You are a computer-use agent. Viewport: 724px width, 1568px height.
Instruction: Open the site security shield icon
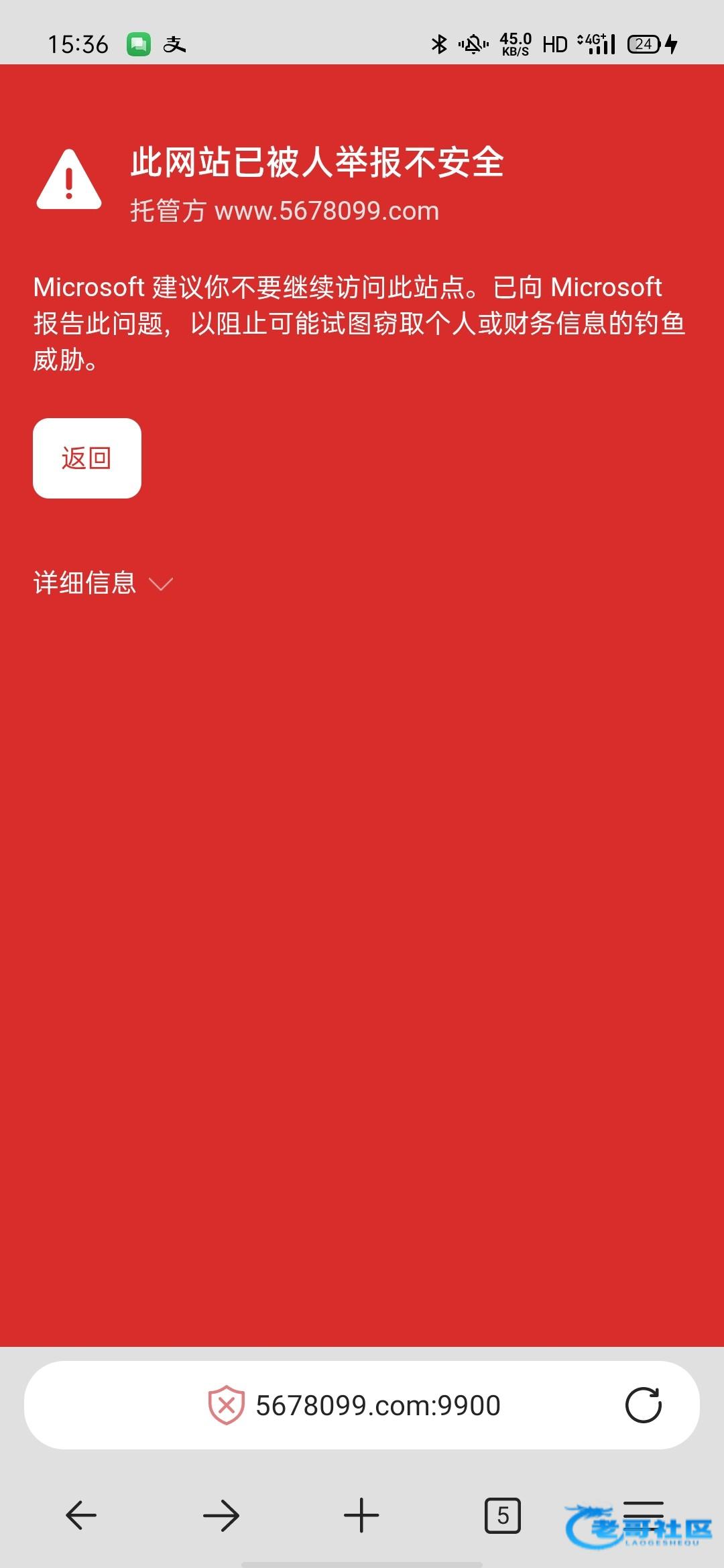(x=227, y=1405)
